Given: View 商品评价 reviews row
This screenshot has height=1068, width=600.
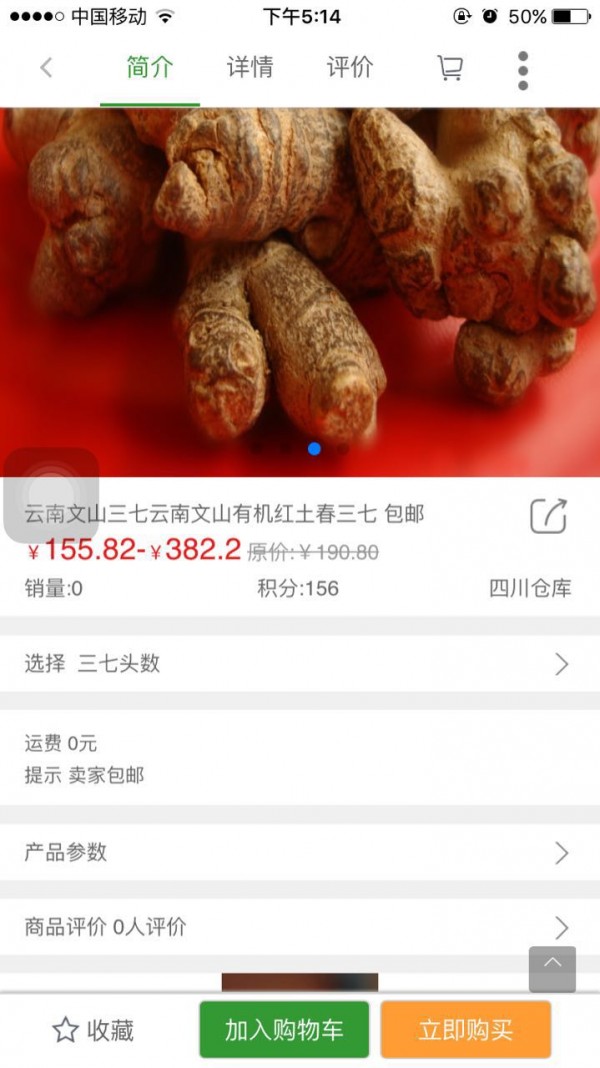Looking at the screenshot, I should [x=300, y=927].
